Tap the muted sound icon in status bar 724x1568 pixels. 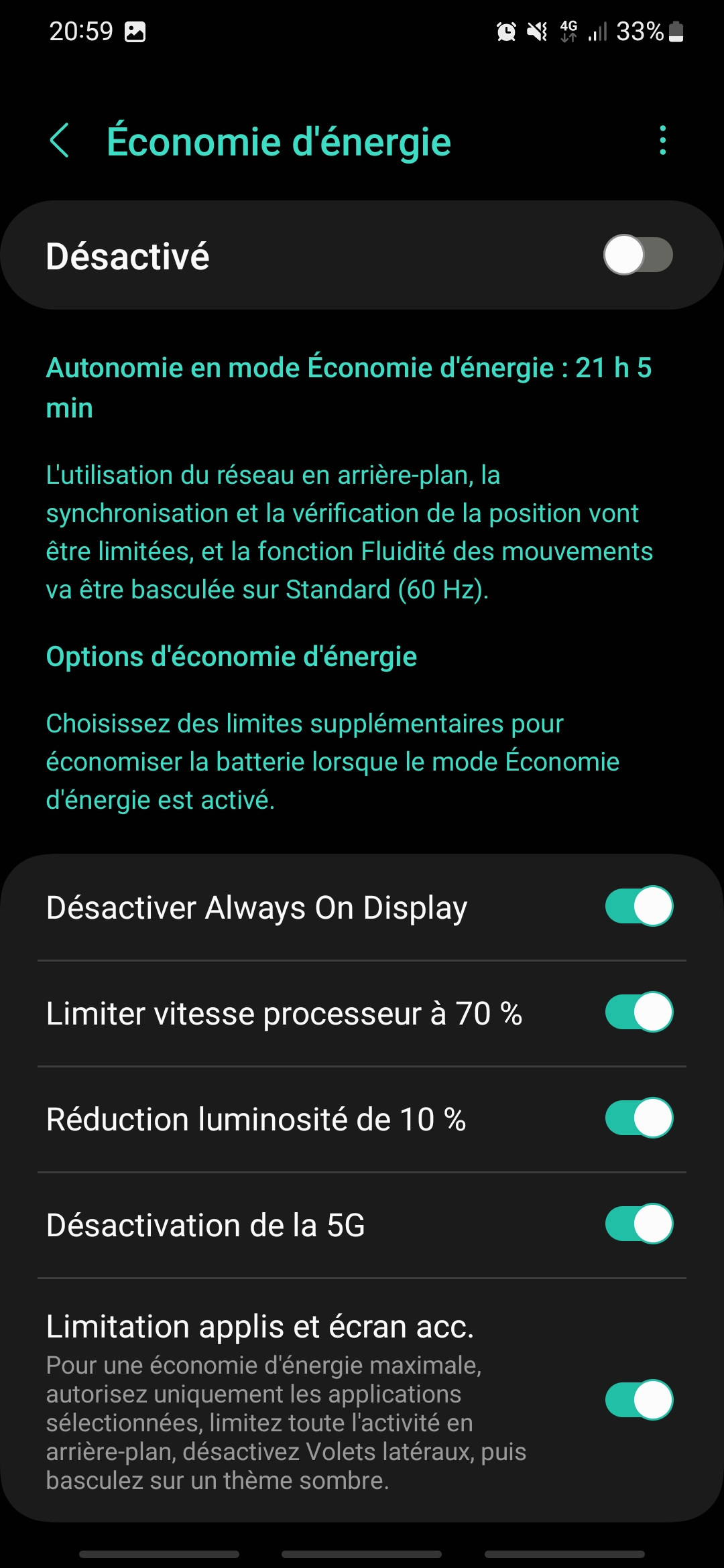[536, 30]
